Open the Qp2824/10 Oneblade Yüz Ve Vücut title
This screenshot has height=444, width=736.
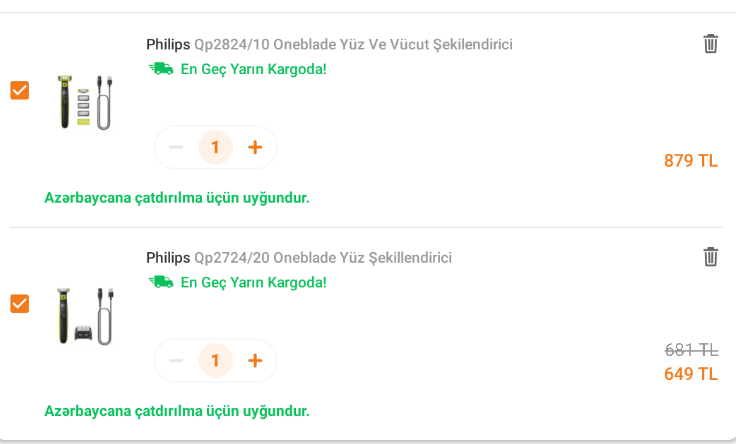click(x=329, y=45)
